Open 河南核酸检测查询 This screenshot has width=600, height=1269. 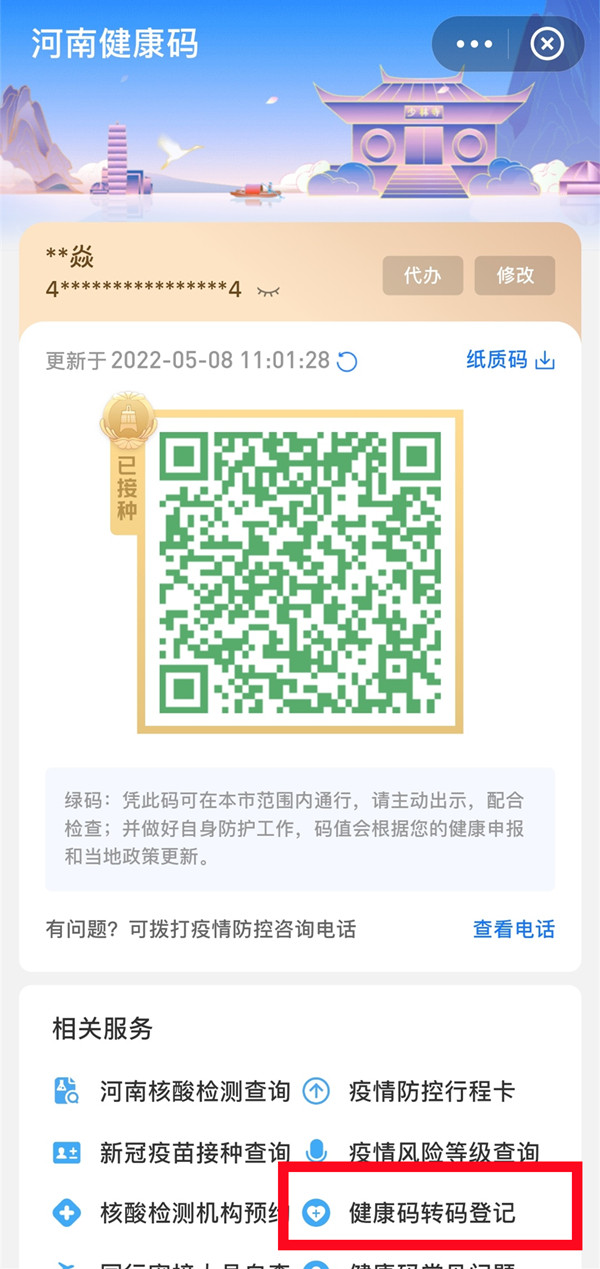(x=172, y=1090)
